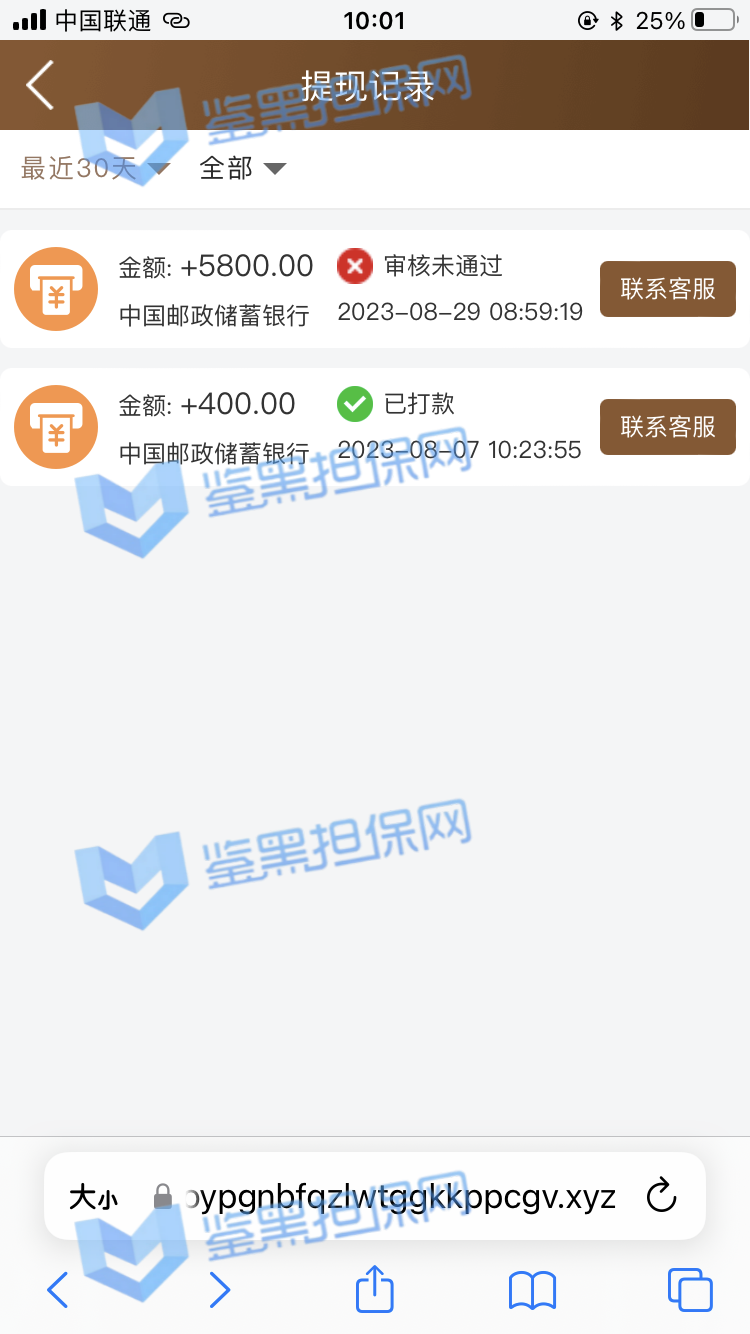Viewport: 750px width, 1334px height.
Task: Share this page from Safari
Action: tap(375, 1288)
